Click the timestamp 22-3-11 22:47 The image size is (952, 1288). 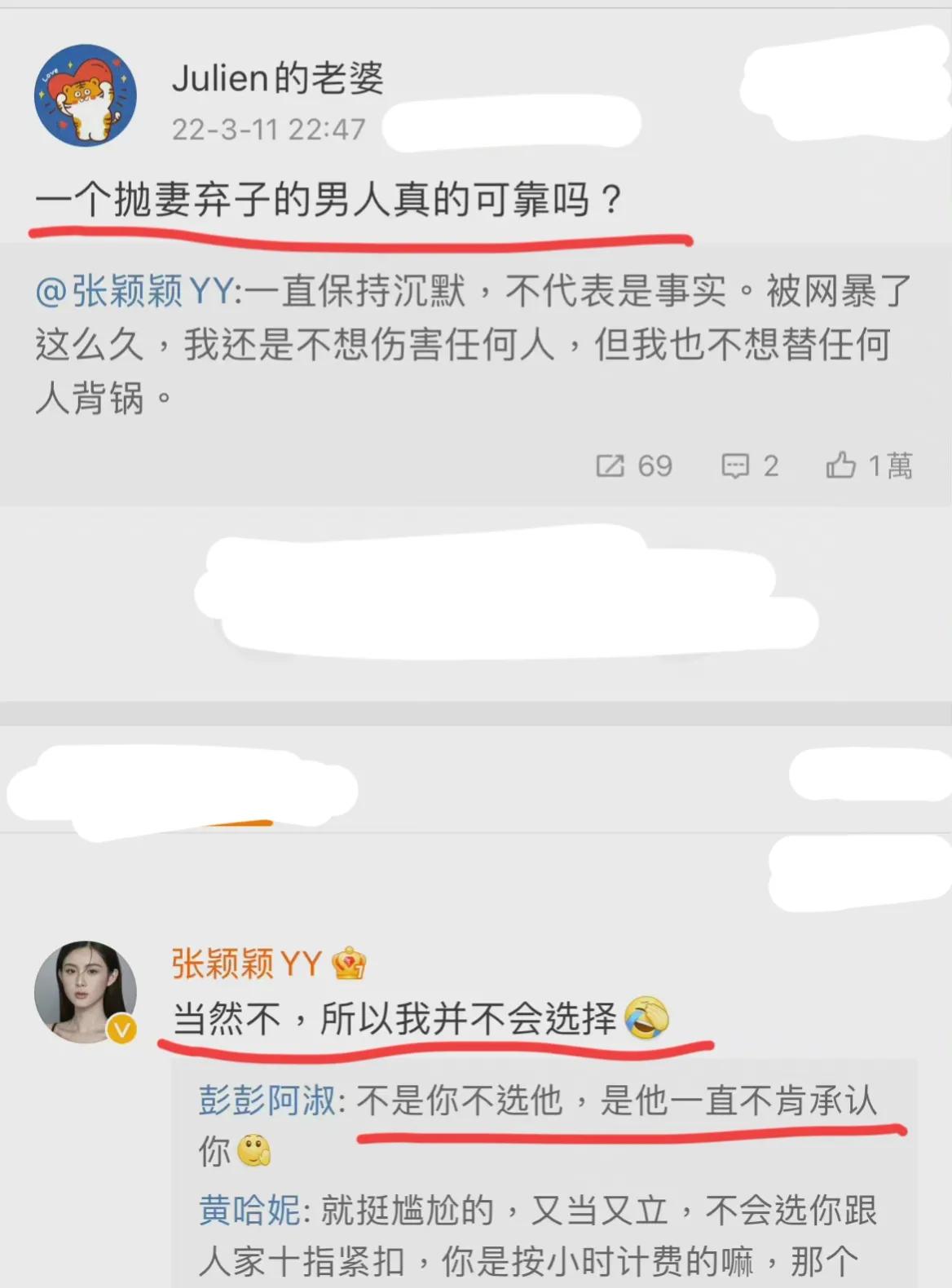(269, 126)
